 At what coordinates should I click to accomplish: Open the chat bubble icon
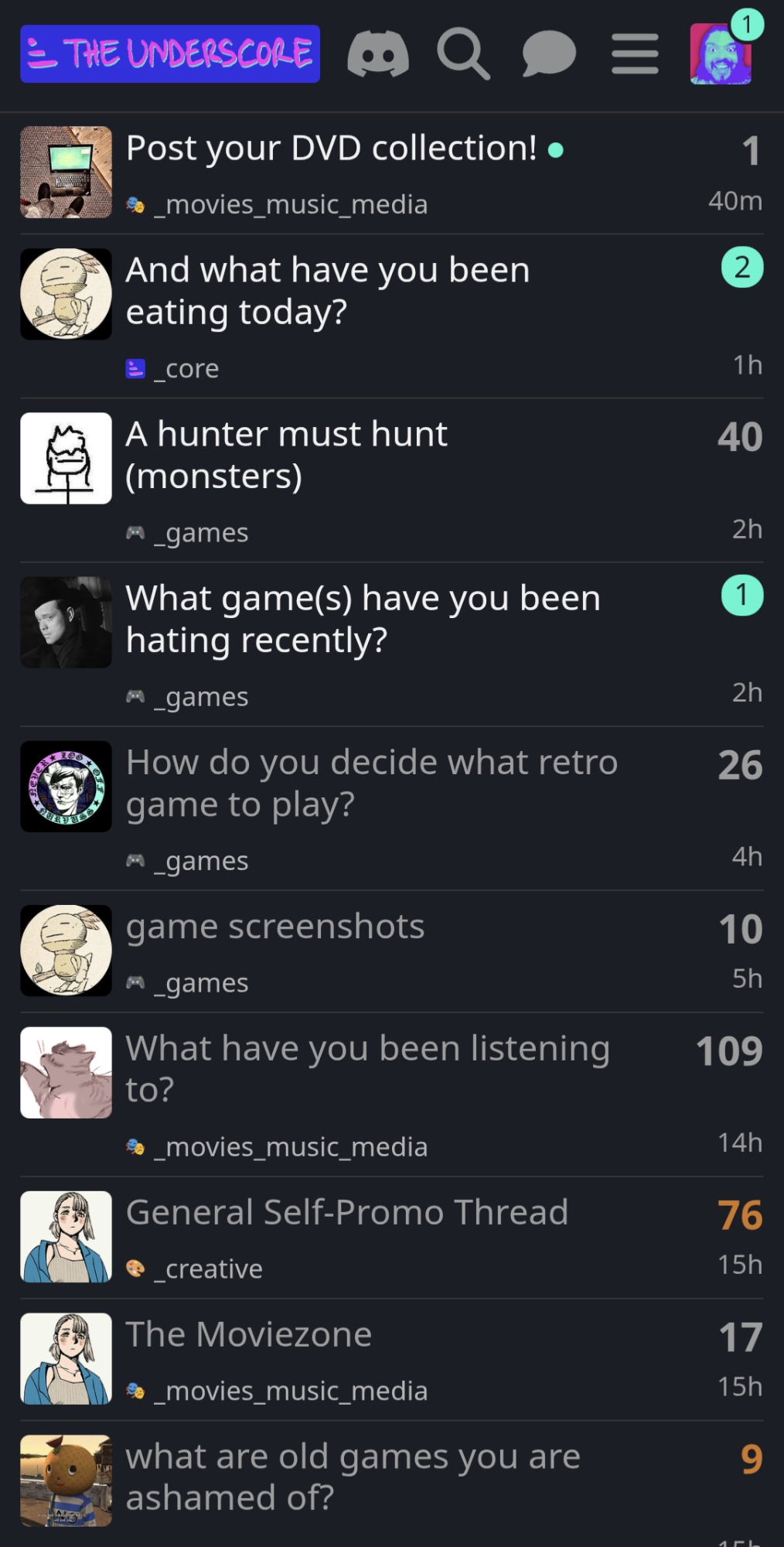[x=549, y=53]
